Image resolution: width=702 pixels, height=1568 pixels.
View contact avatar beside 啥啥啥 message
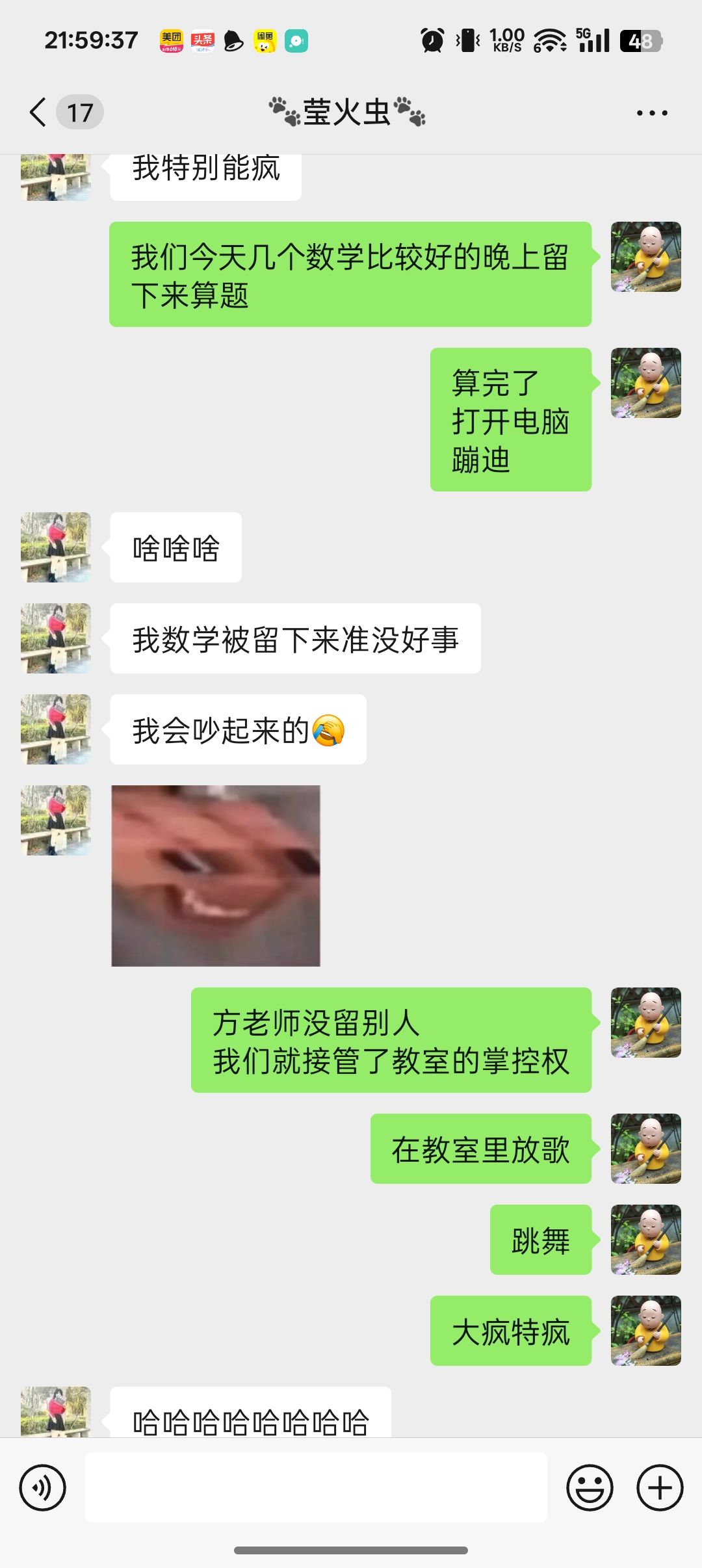pyautogui.click(x=56, y=547)
